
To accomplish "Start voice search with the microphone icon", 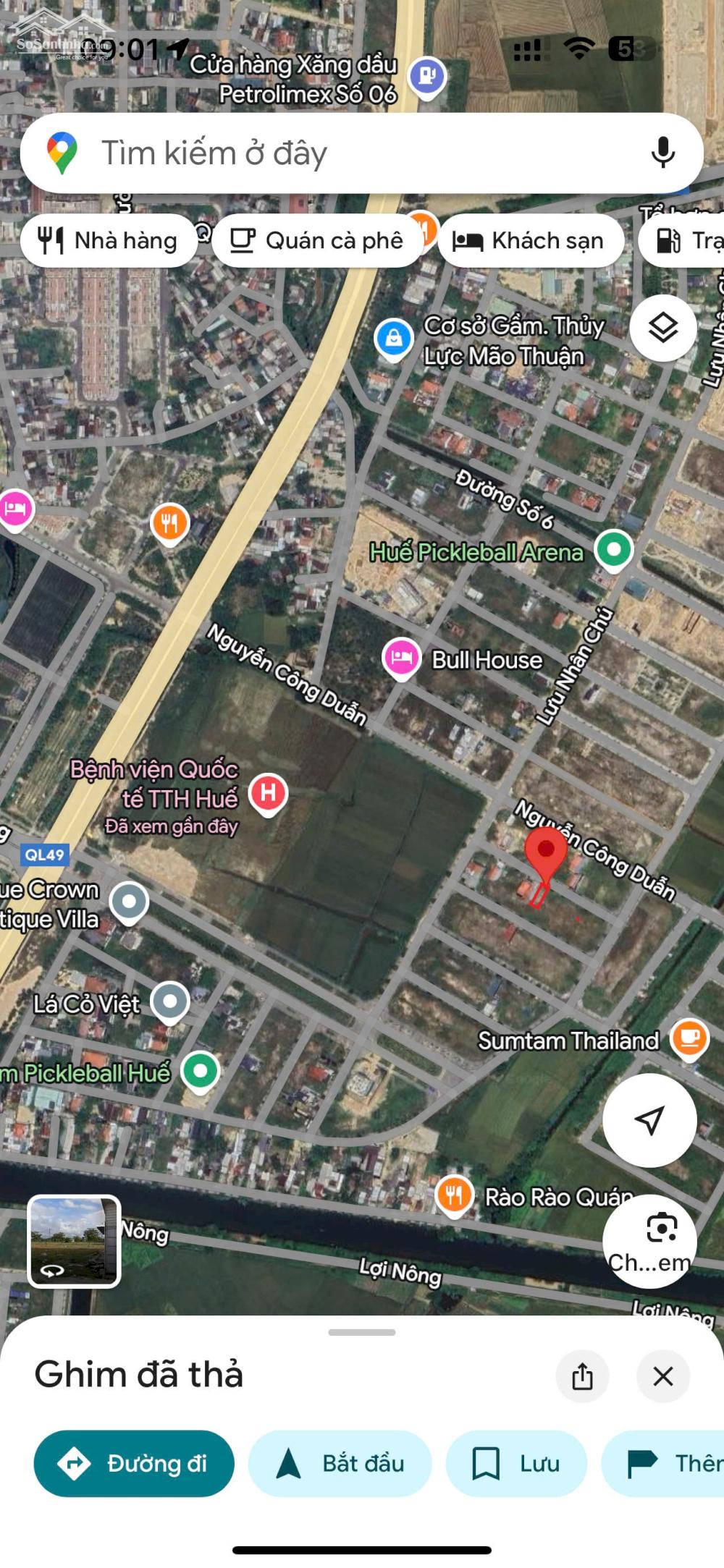I will 662,153.
